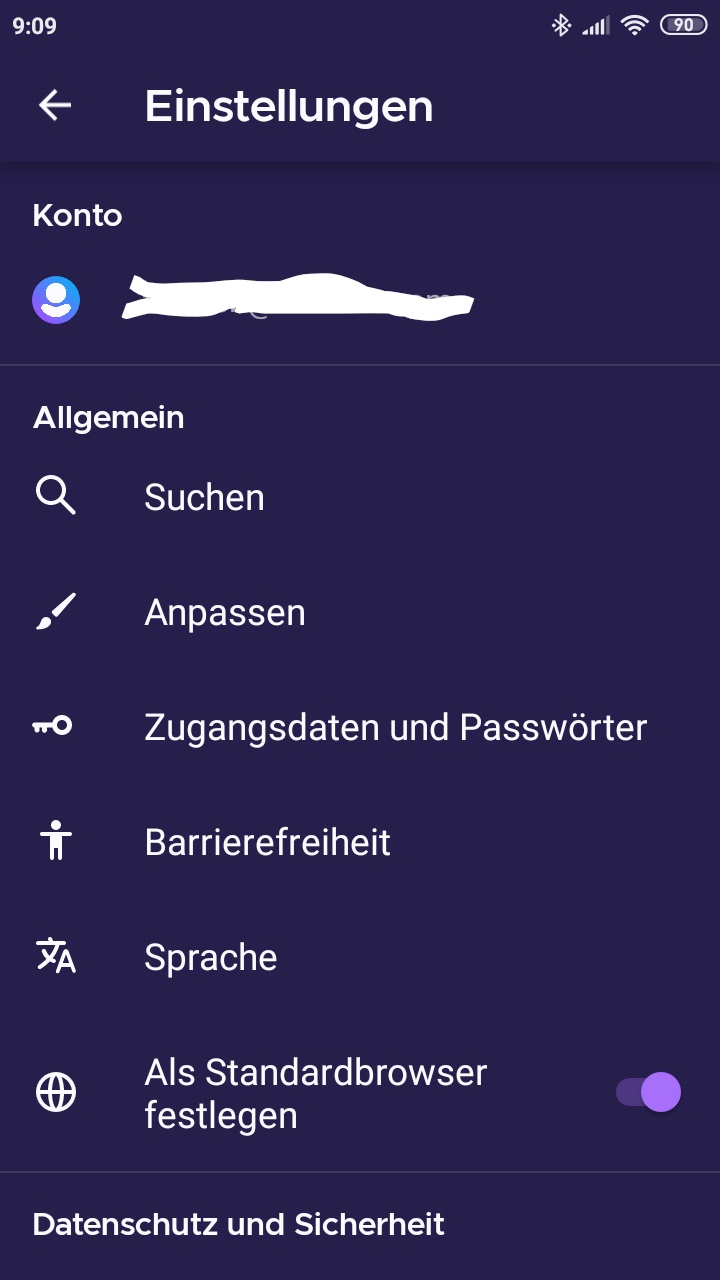720x1280 pixels.
Task: Toggle Als Standardbrowser festlegen switch
Action: (x=649, y=1092)
